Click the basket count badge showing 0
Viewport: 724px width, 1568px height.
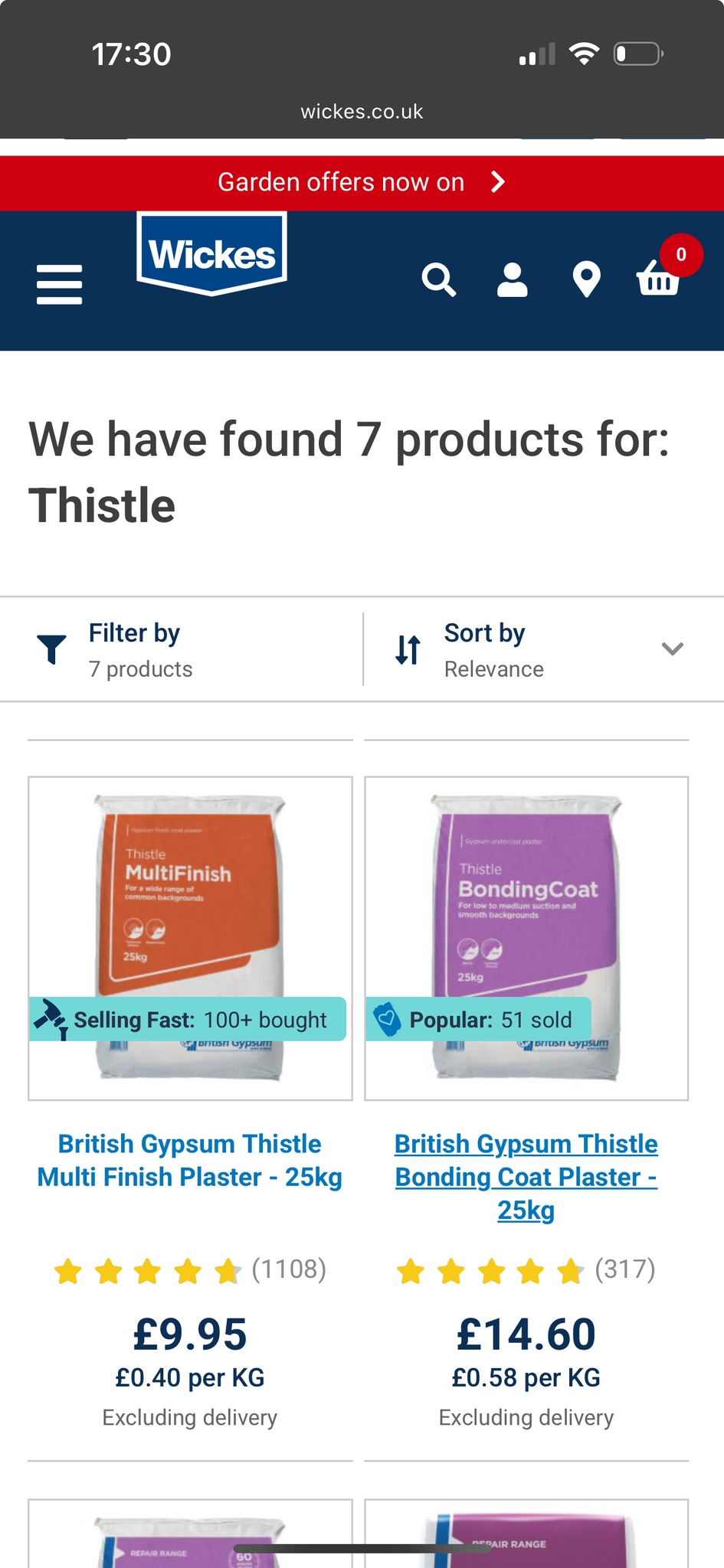(680, 255)
